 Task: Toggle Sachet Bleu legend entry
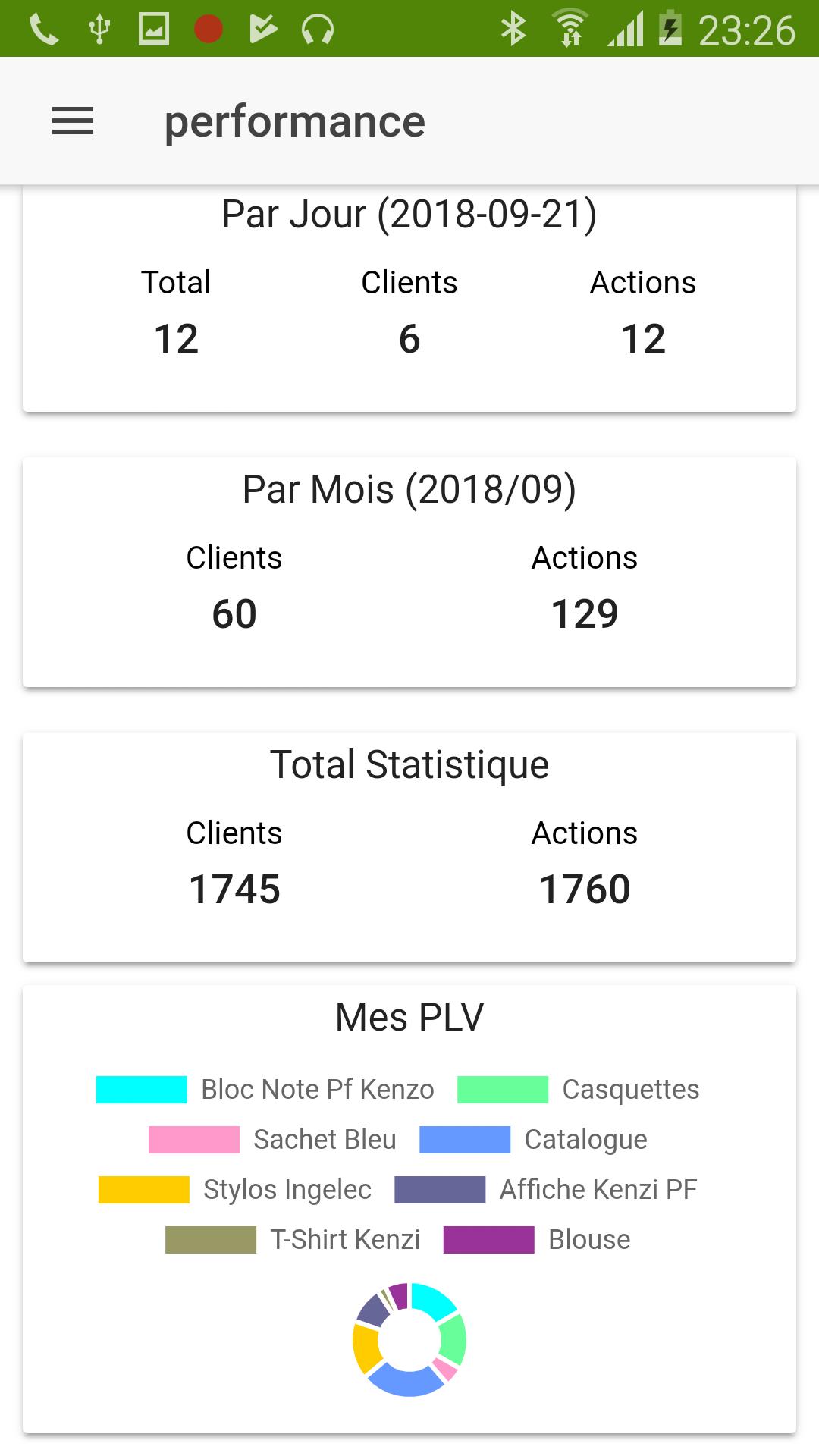pyautogui.click(x=272, y=1140)
